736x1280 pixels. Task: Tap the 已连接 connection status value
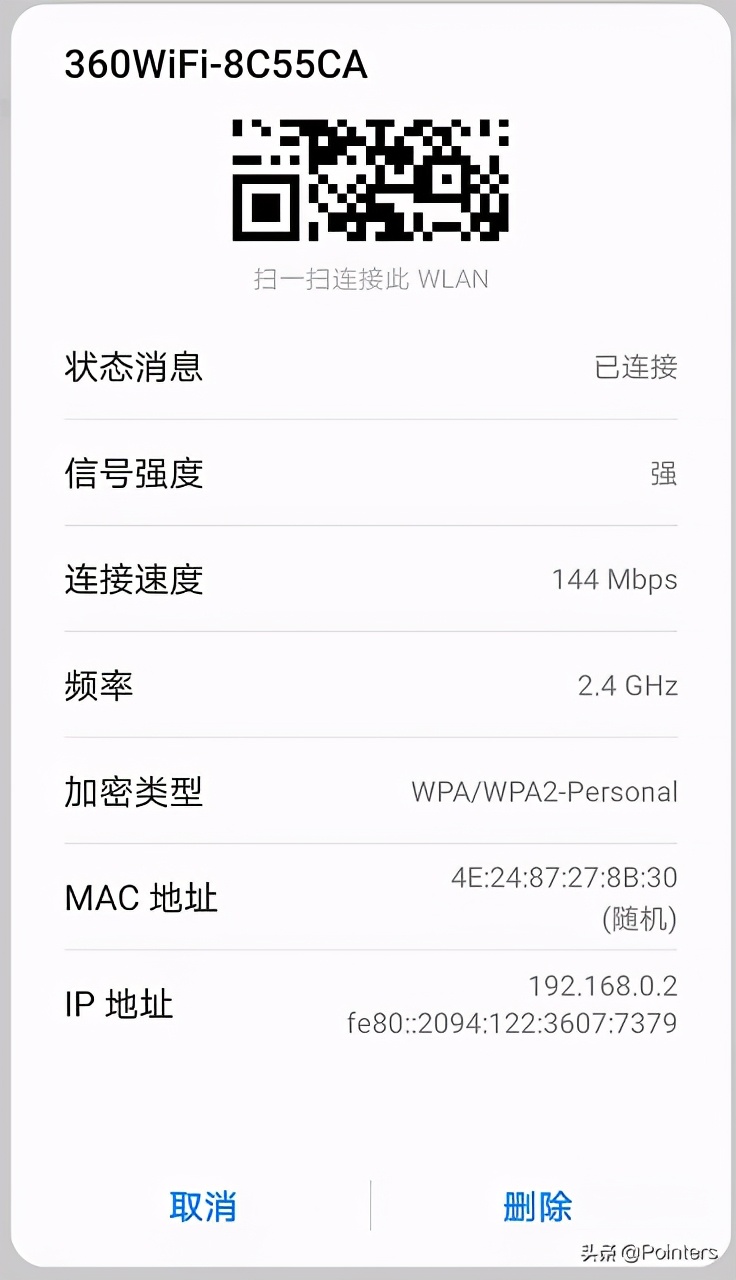(637, 368)
